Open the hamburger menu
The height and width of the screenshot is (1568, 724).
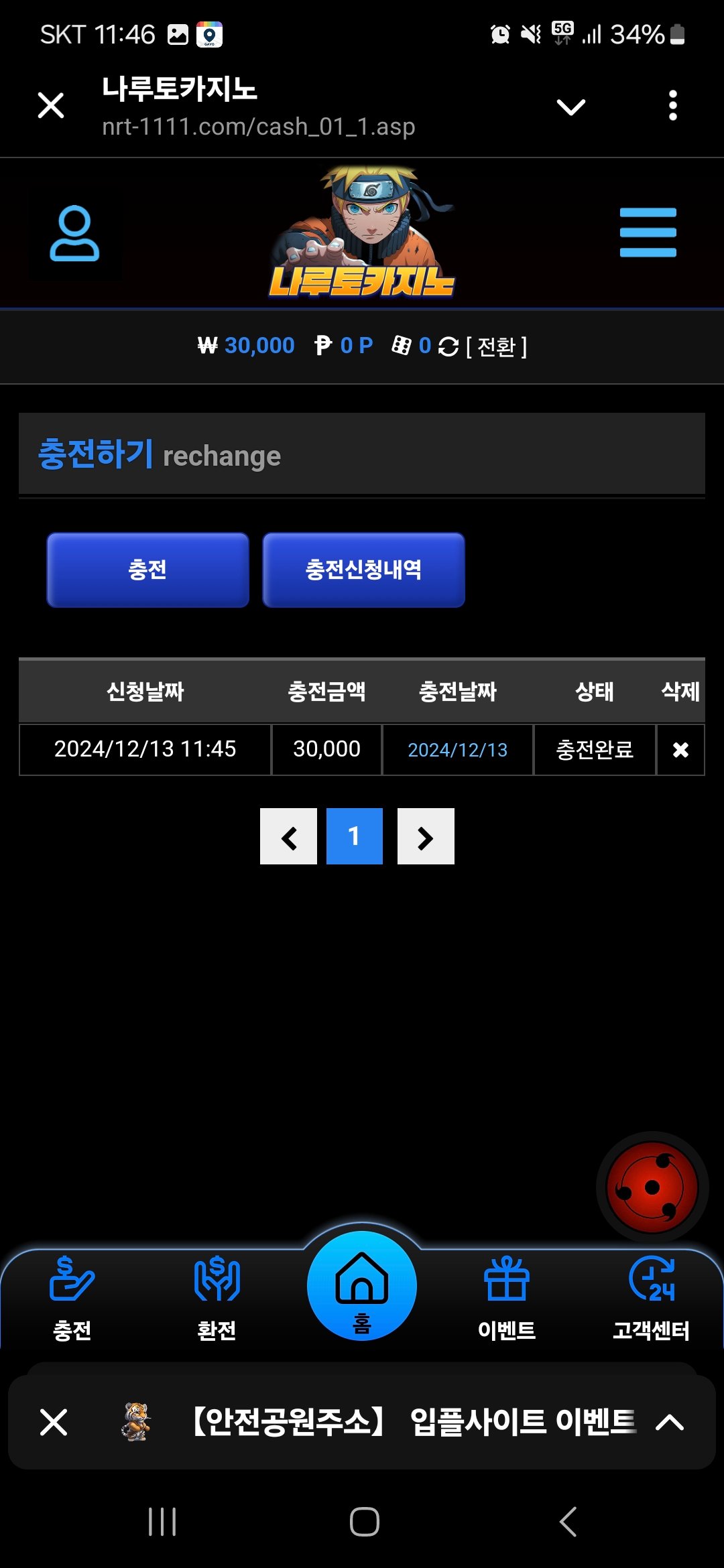click(x=648, y=233)
